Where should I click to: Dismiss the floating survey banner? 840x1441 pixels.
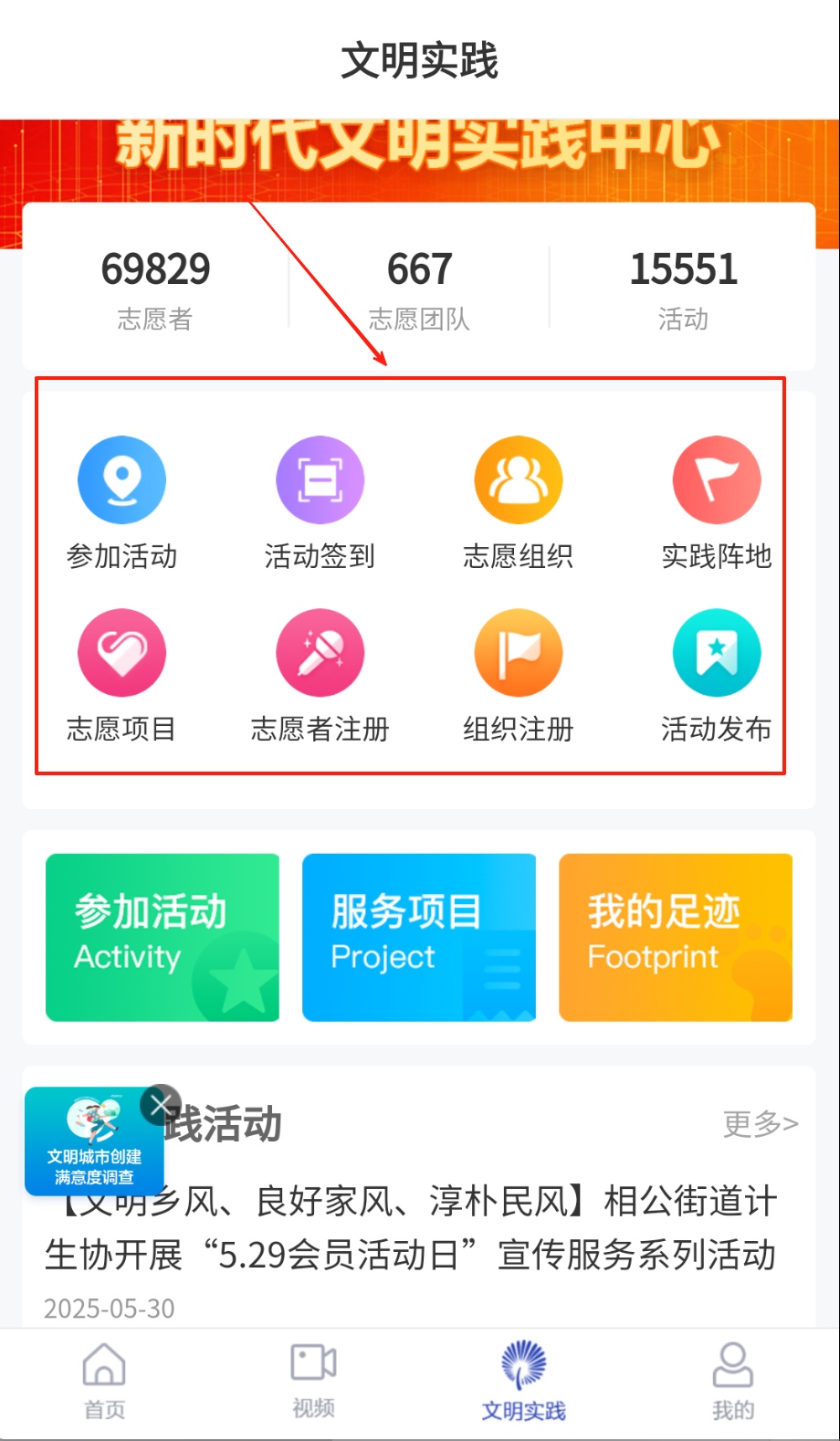click(x=161, y=1105)
